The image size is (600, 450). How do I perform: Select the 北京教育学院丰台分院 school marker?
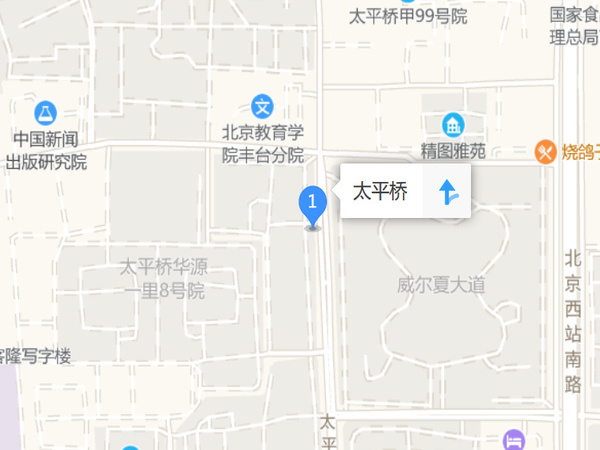(262, 107)
